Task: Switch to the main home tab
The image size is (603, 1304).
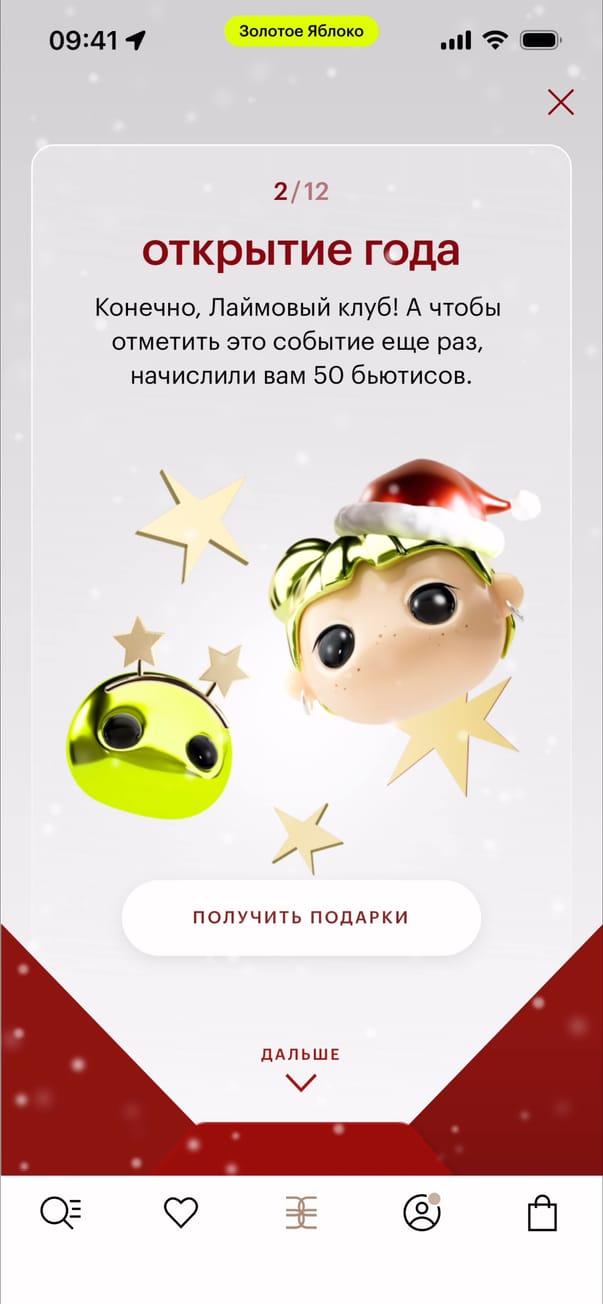Action: 301,1213
